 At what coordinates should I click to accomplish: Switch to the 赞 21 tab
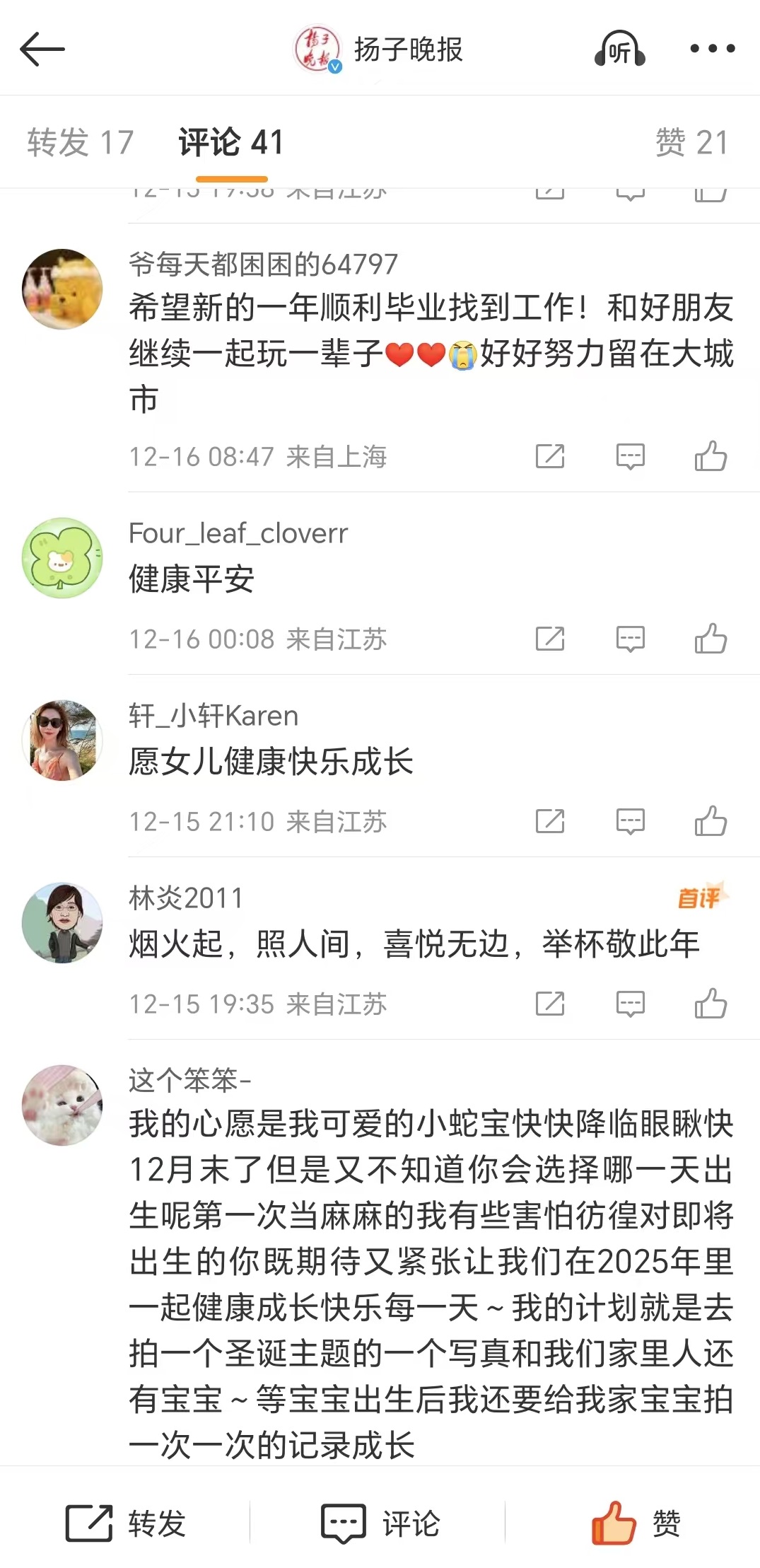pos(691,142)
